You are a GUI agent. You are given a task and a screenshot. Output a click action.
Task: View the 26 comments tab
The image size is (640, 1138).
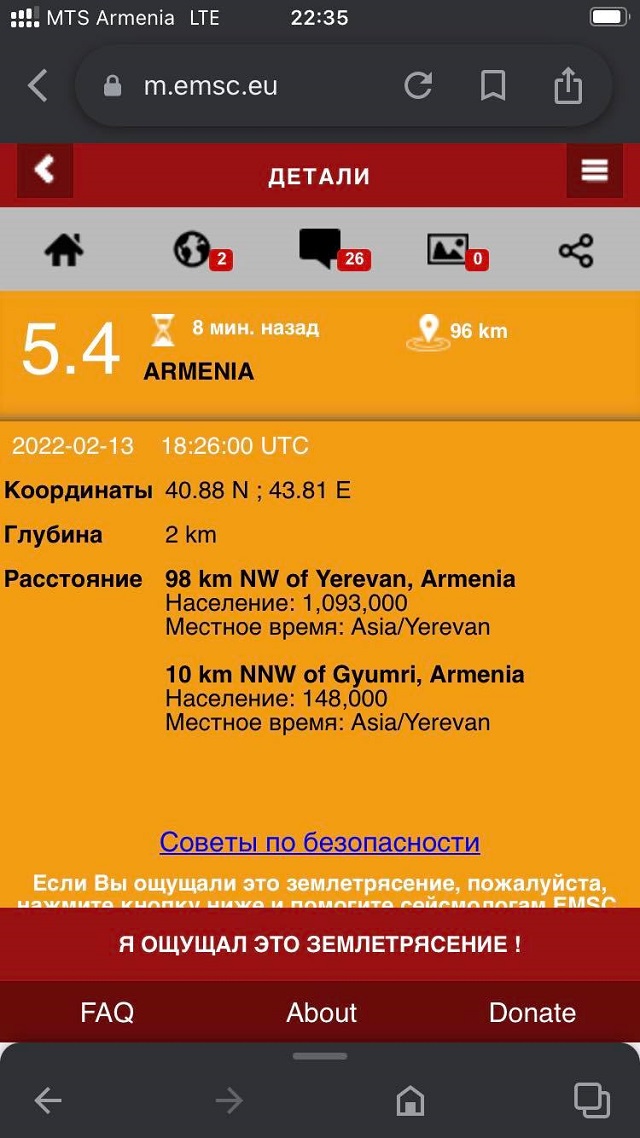pyautogui.click(x=335, y=250)
